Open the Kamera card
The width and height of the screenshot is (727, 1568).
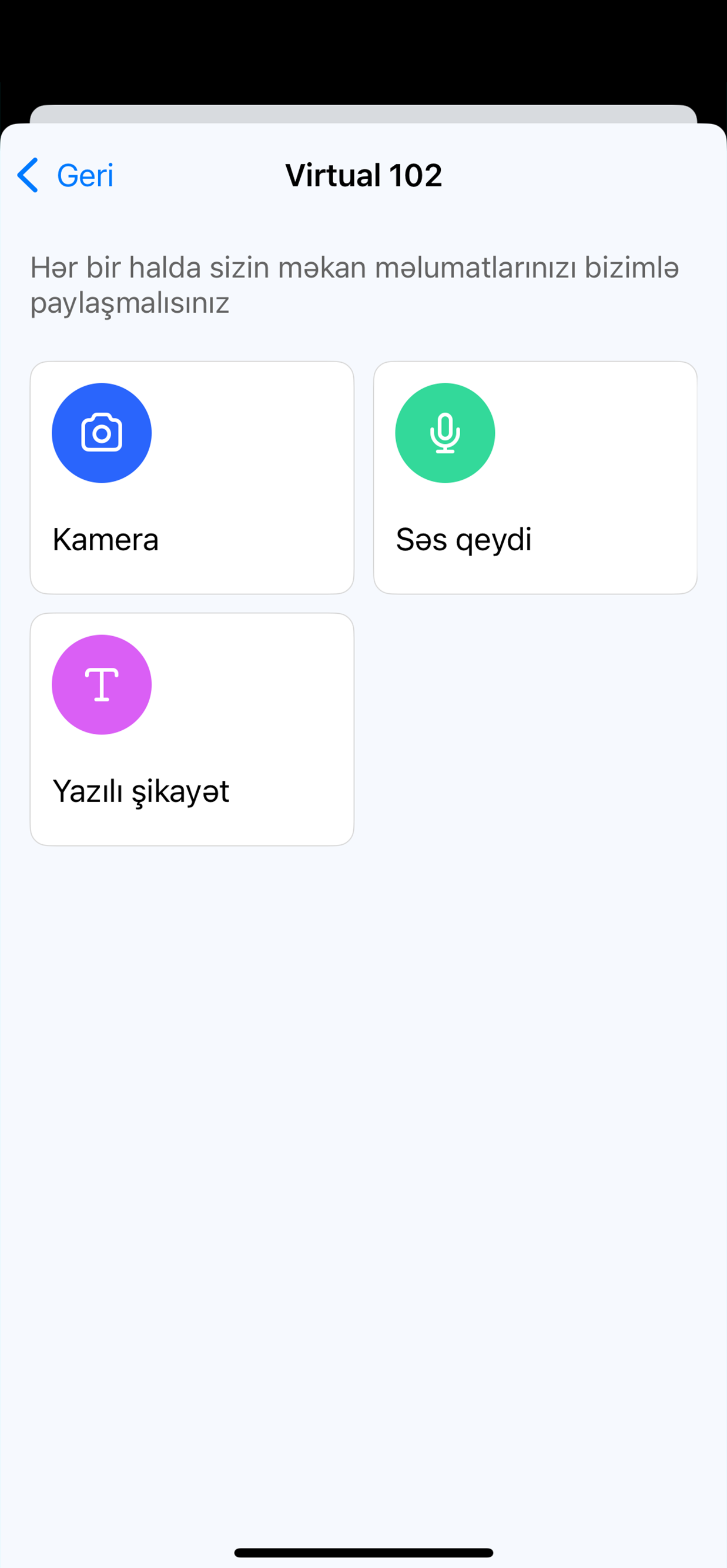pos(192,477)
